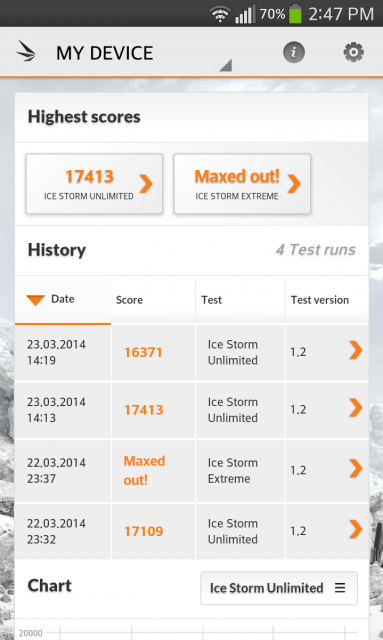Open the settings gear
This screenshot has width=383, height=640.
(353, 52)
